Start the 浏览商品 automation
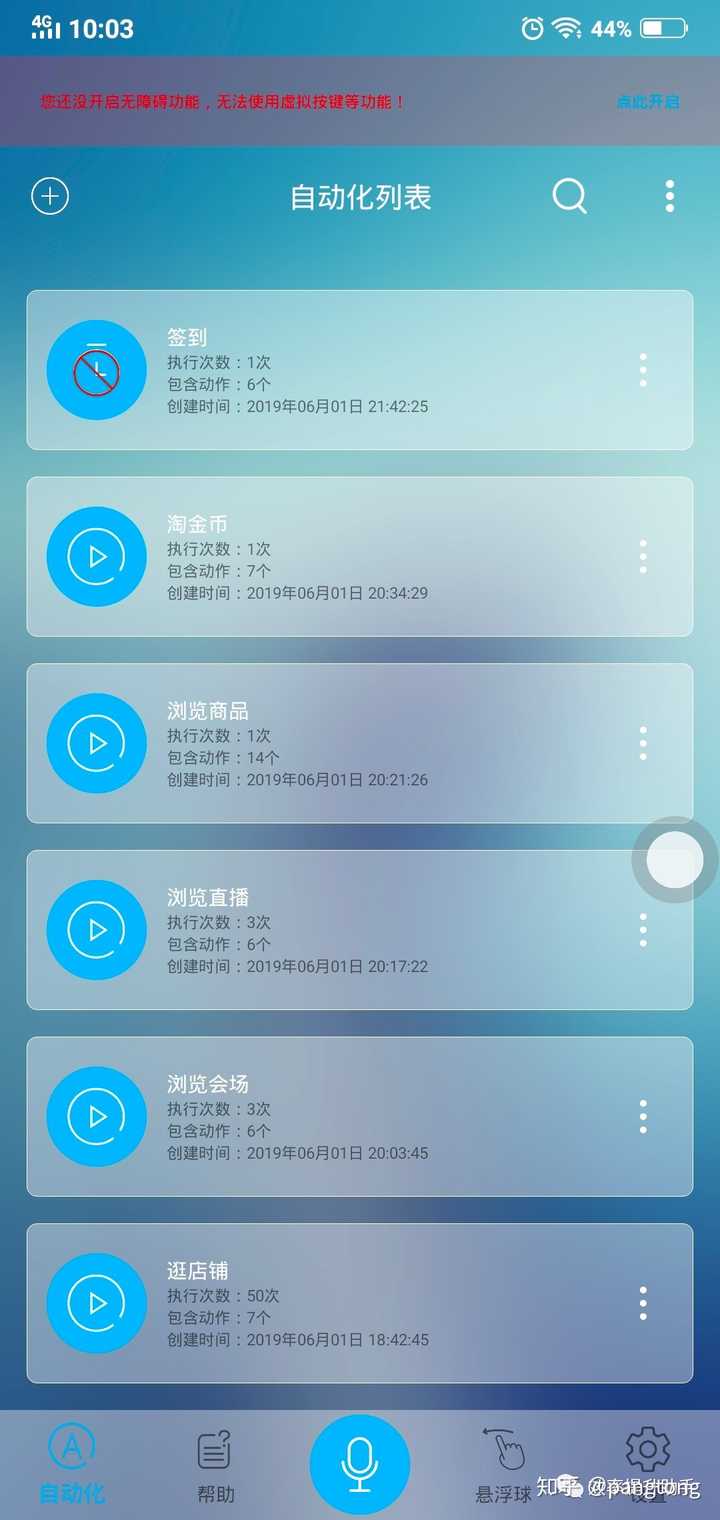 click(97, 743)
